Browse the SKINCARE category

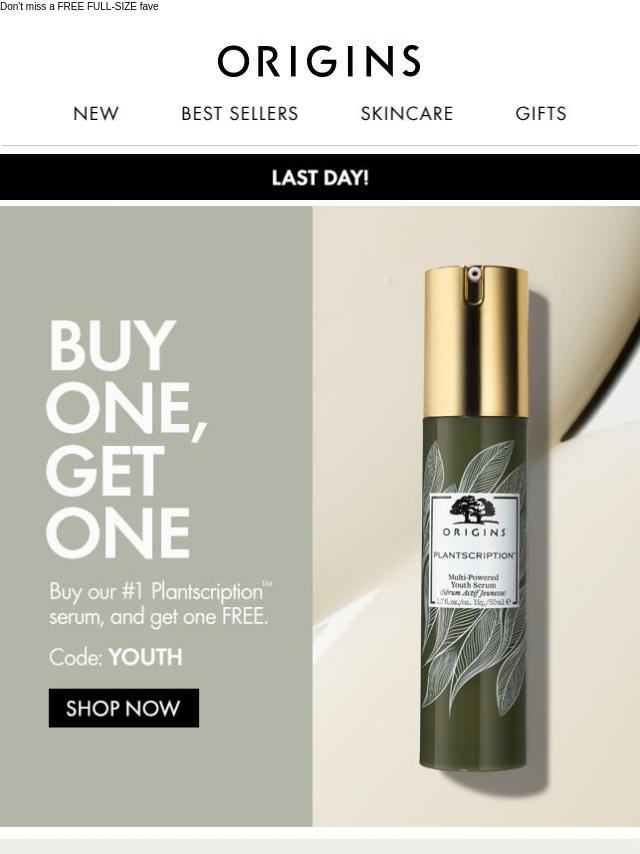[x=407, y=114]
